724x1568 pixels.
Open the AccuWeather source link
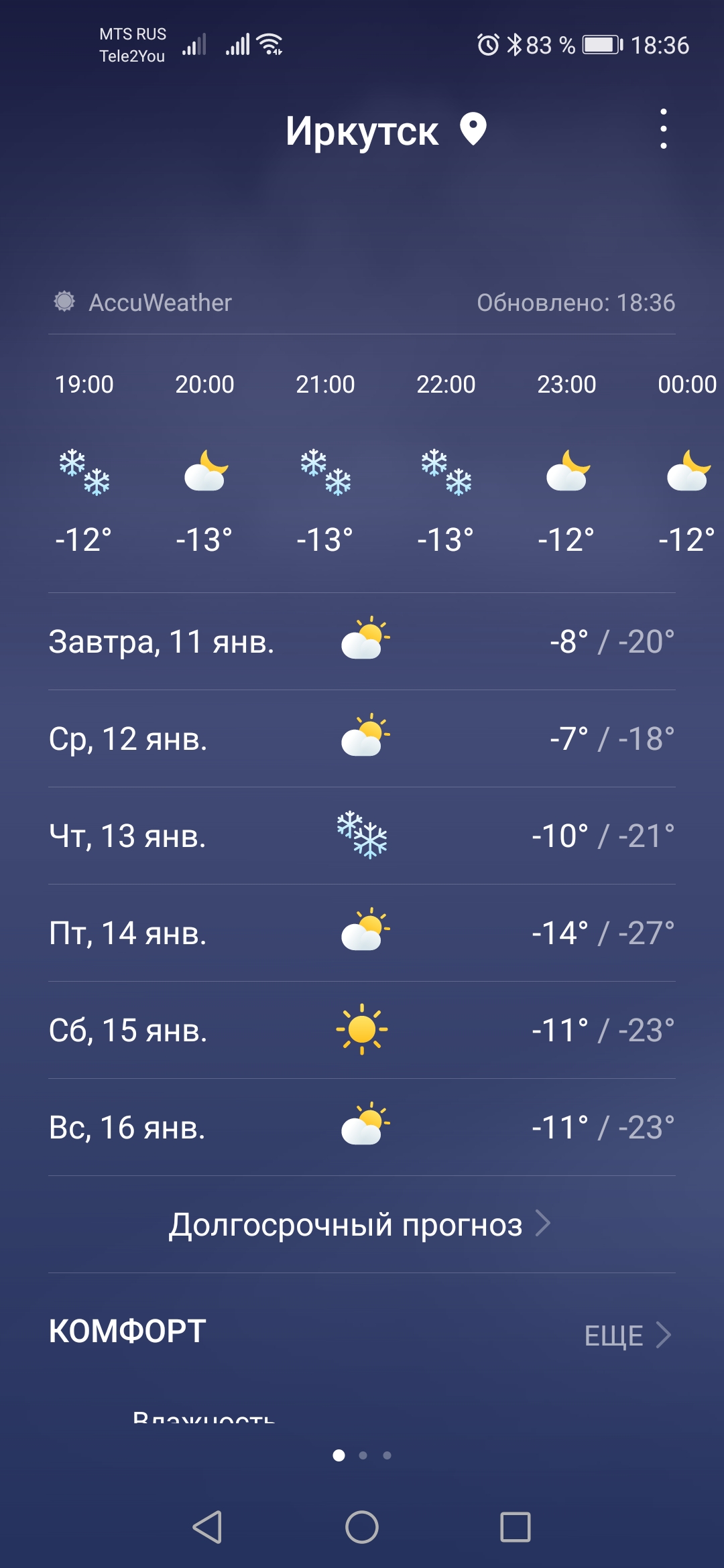click(x=143, y=302)
